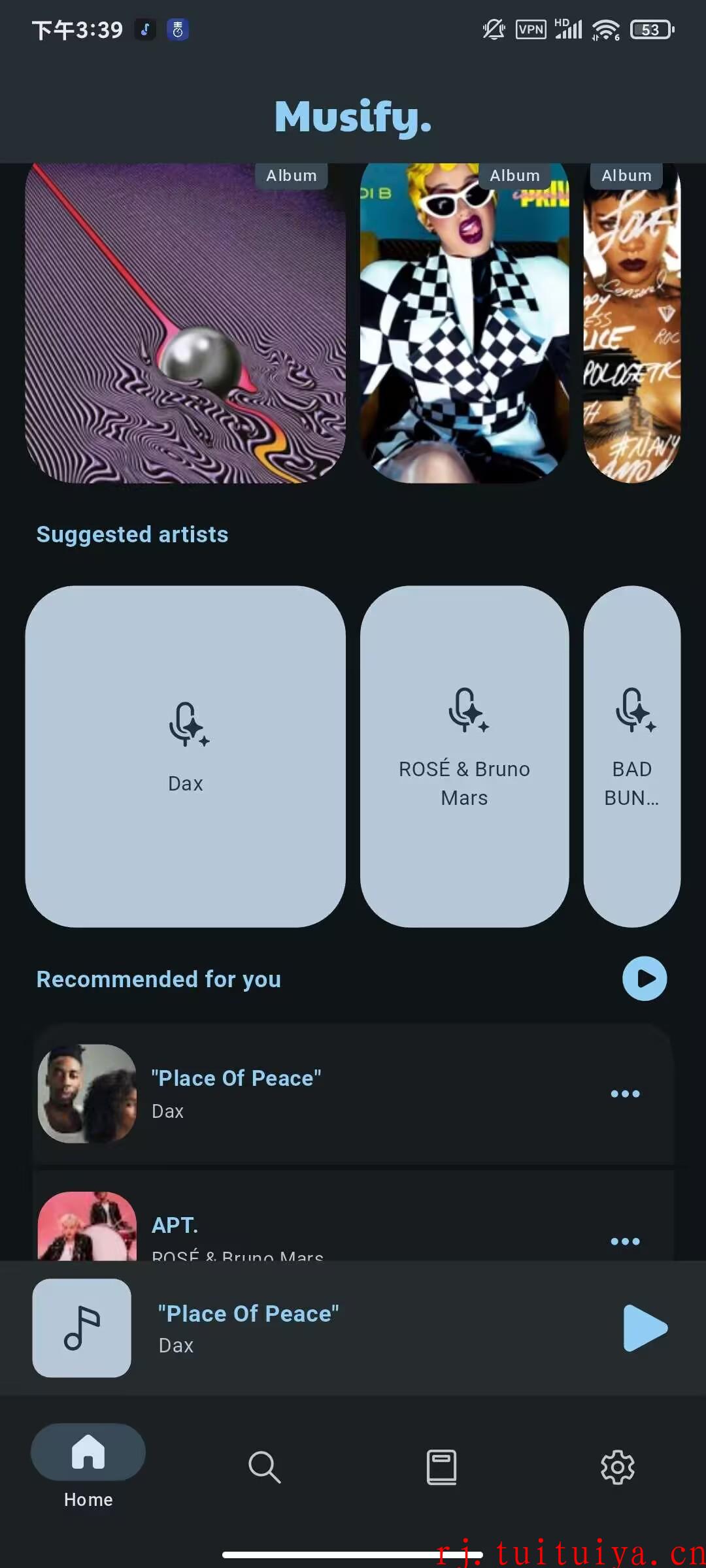This screenshot has height=1568, width=706.
Task: Open the settings tab
Action: (x=617, y=1467)
